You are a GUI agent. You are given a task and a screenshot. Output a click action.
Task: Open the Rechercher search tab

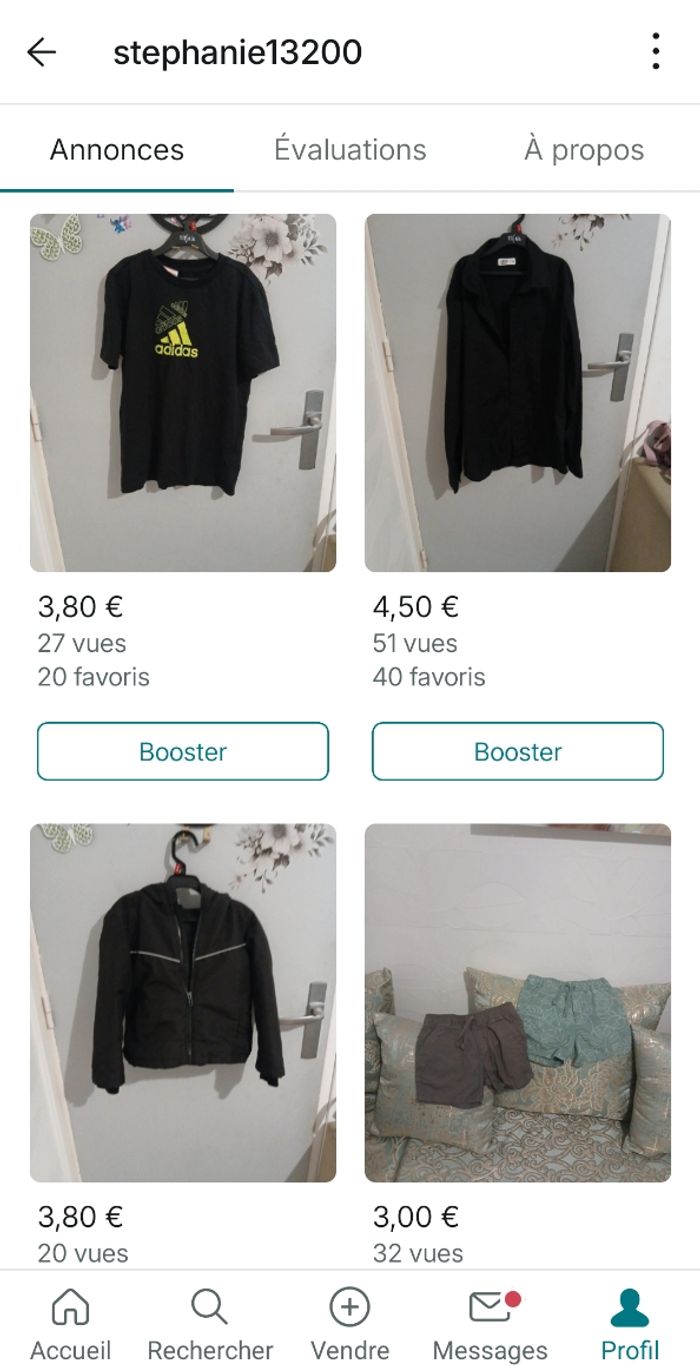pos(210,1322)
